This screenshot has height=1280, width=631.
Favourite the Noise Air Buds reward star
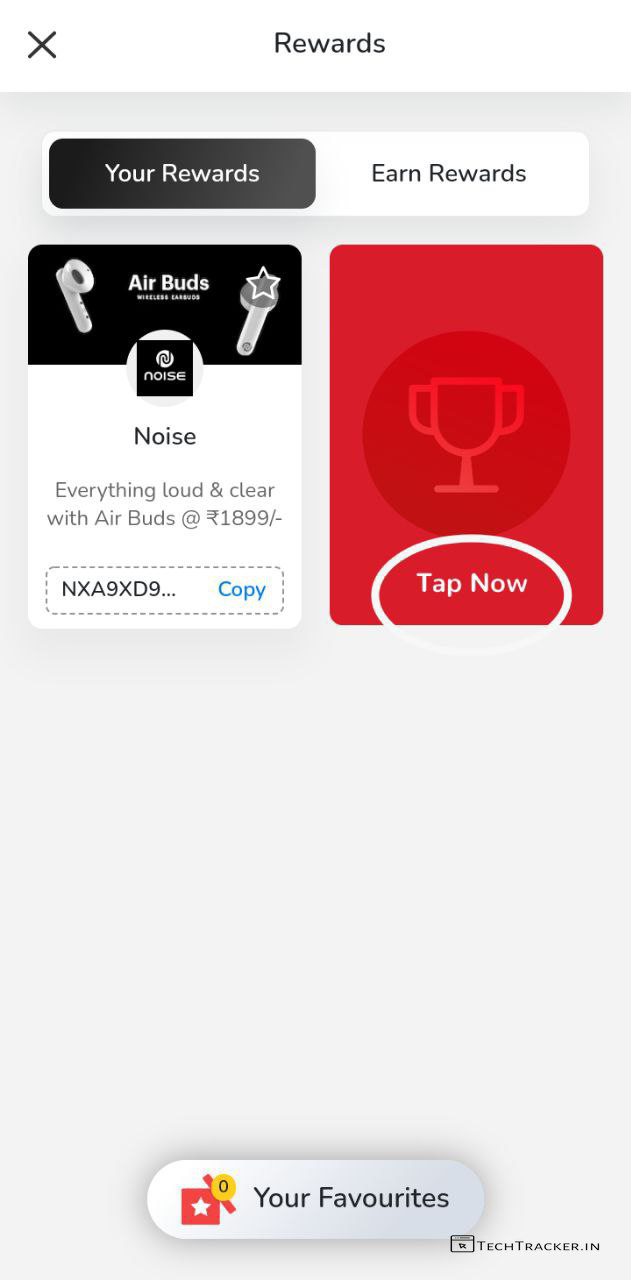[263, 285]
